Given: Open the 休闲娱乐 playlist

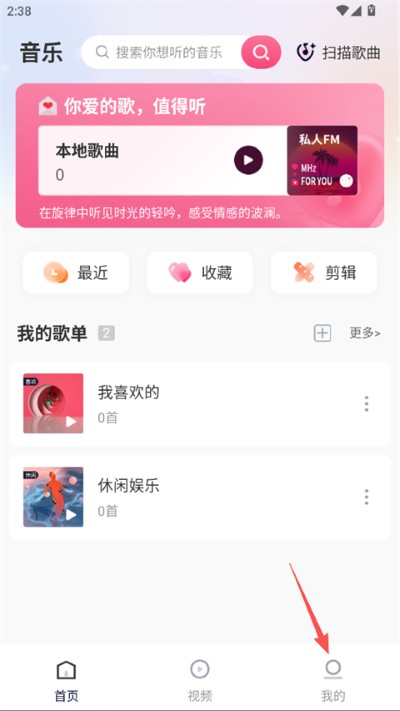Looking at the screenshot, I should 200,497.
